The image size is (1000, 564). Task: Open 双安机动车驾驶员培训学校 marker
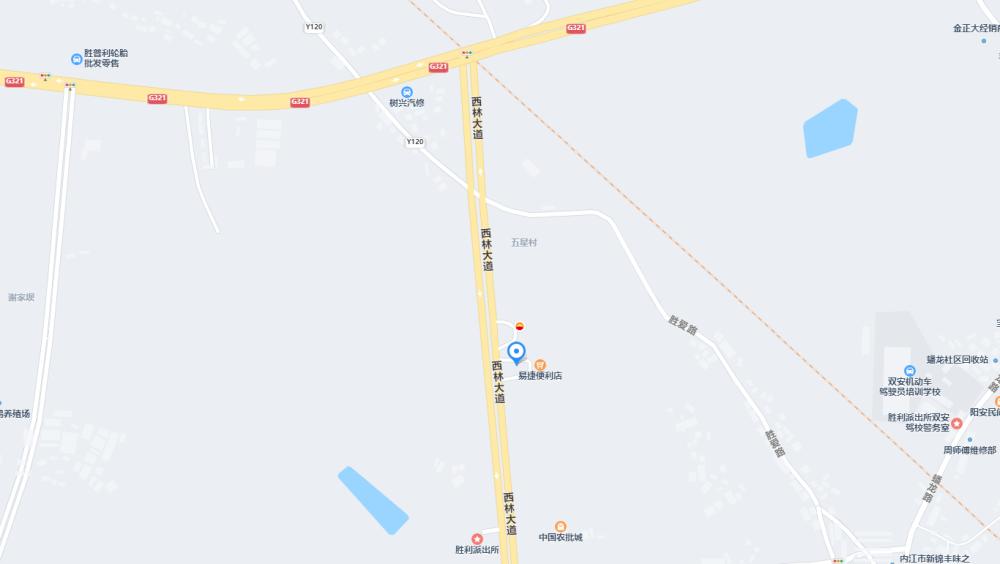908,371
